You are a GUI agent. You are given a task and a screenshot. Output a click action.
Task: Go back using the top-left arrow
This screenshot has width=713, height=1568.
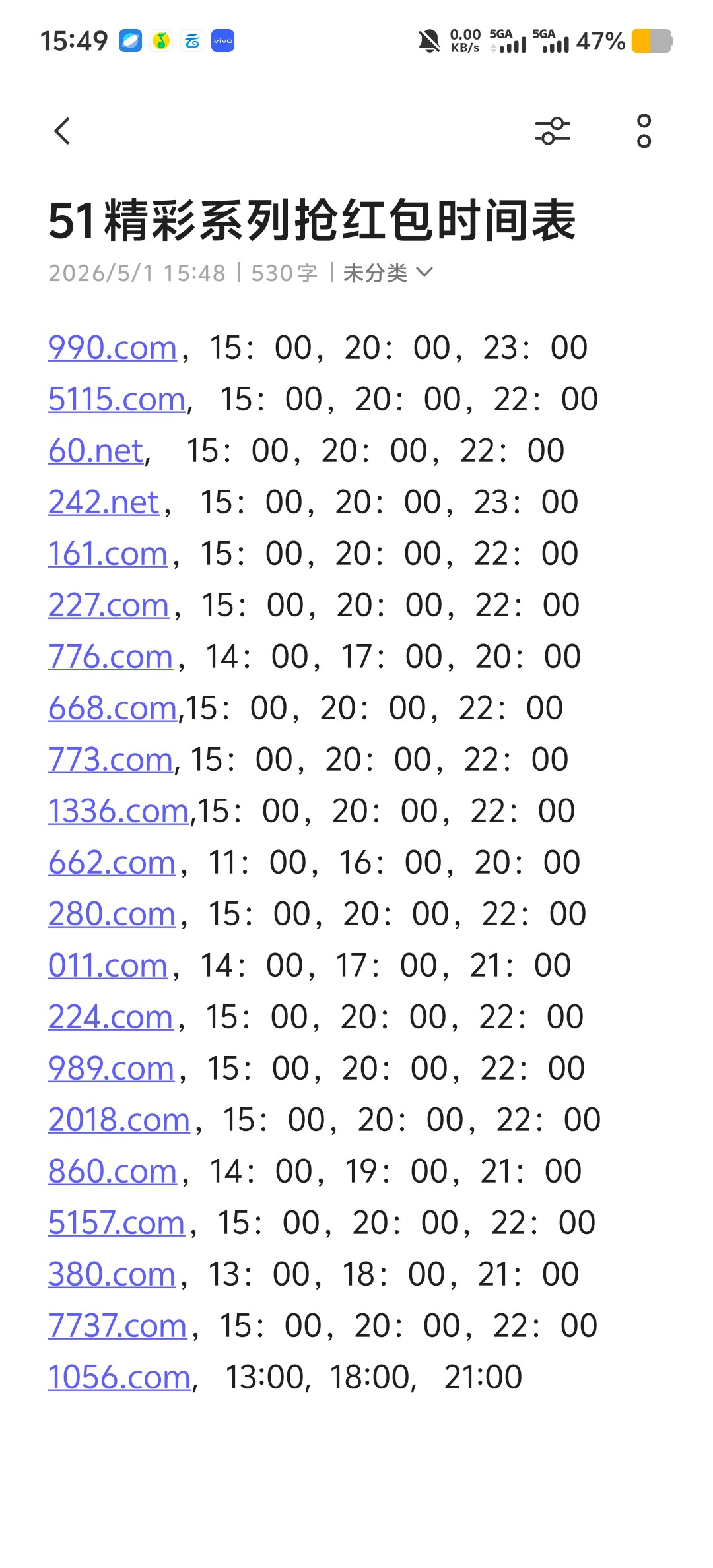point(62,131)
